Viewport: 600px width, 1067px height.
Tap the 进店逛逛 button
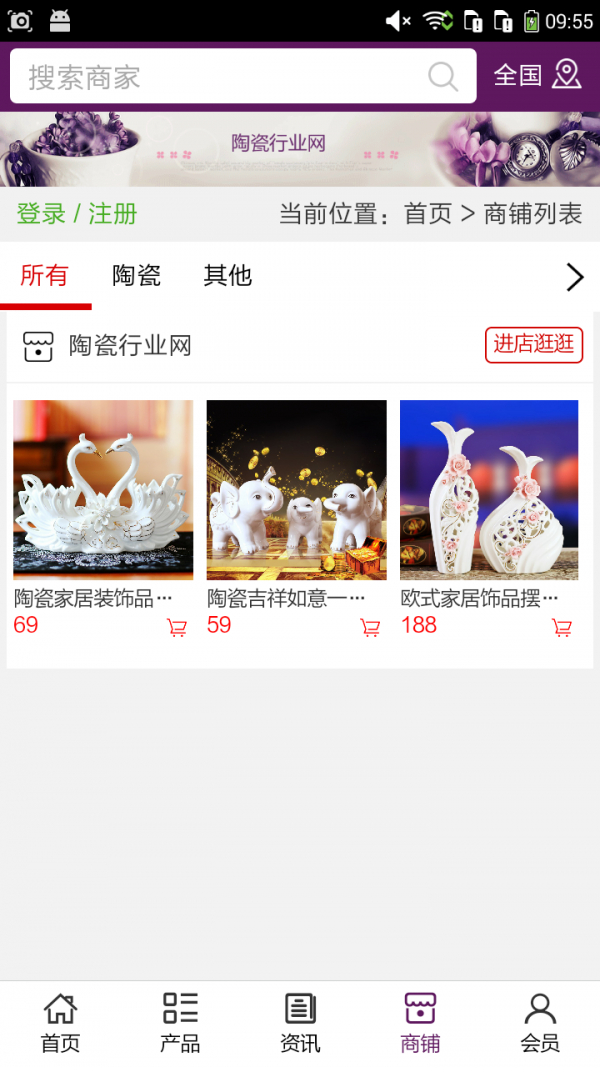click(533, 345)
